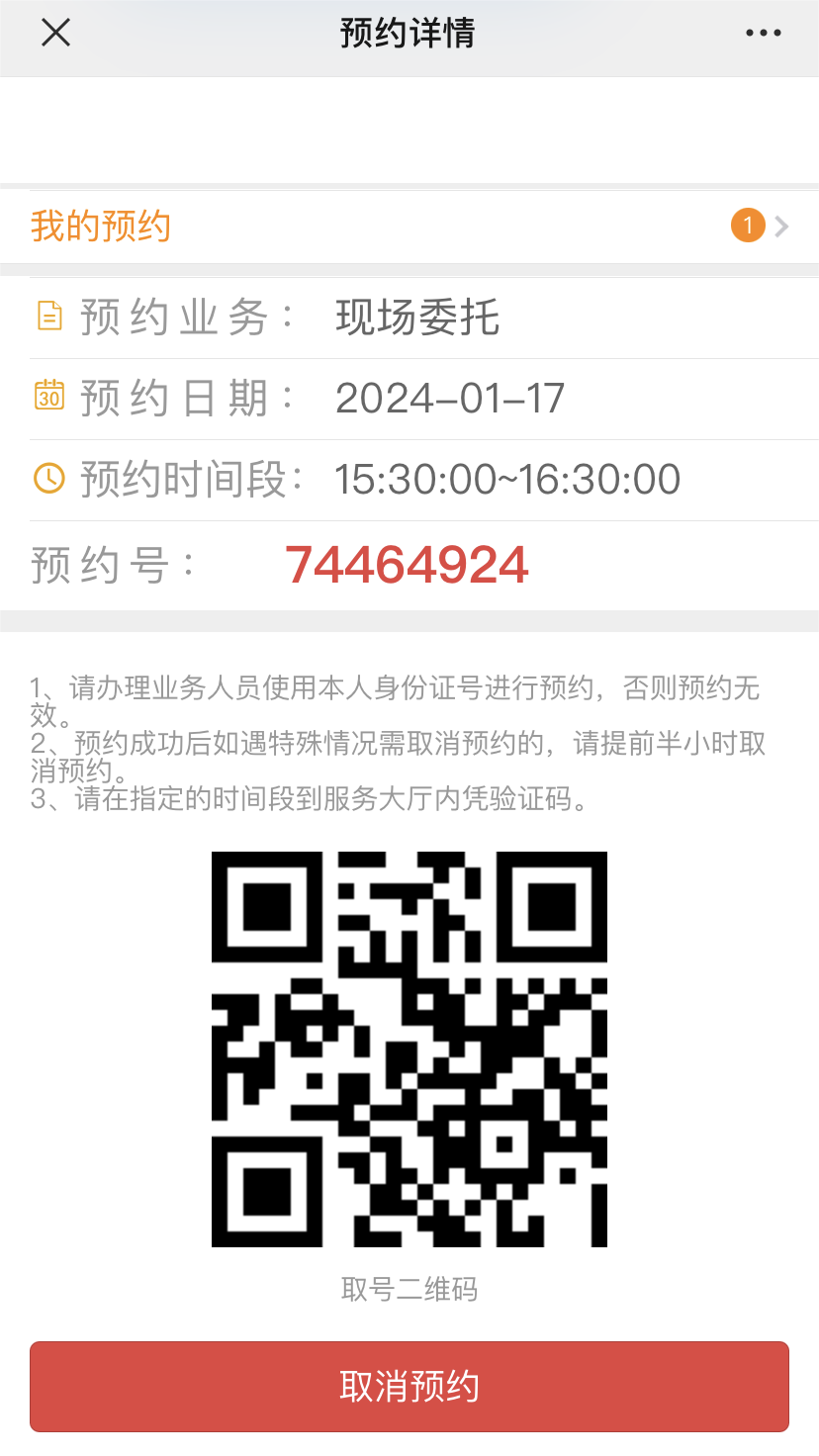This screenshot has width=819, height=1456.
Task: Open the more options ellipsis menu
Action: [763, 33]
